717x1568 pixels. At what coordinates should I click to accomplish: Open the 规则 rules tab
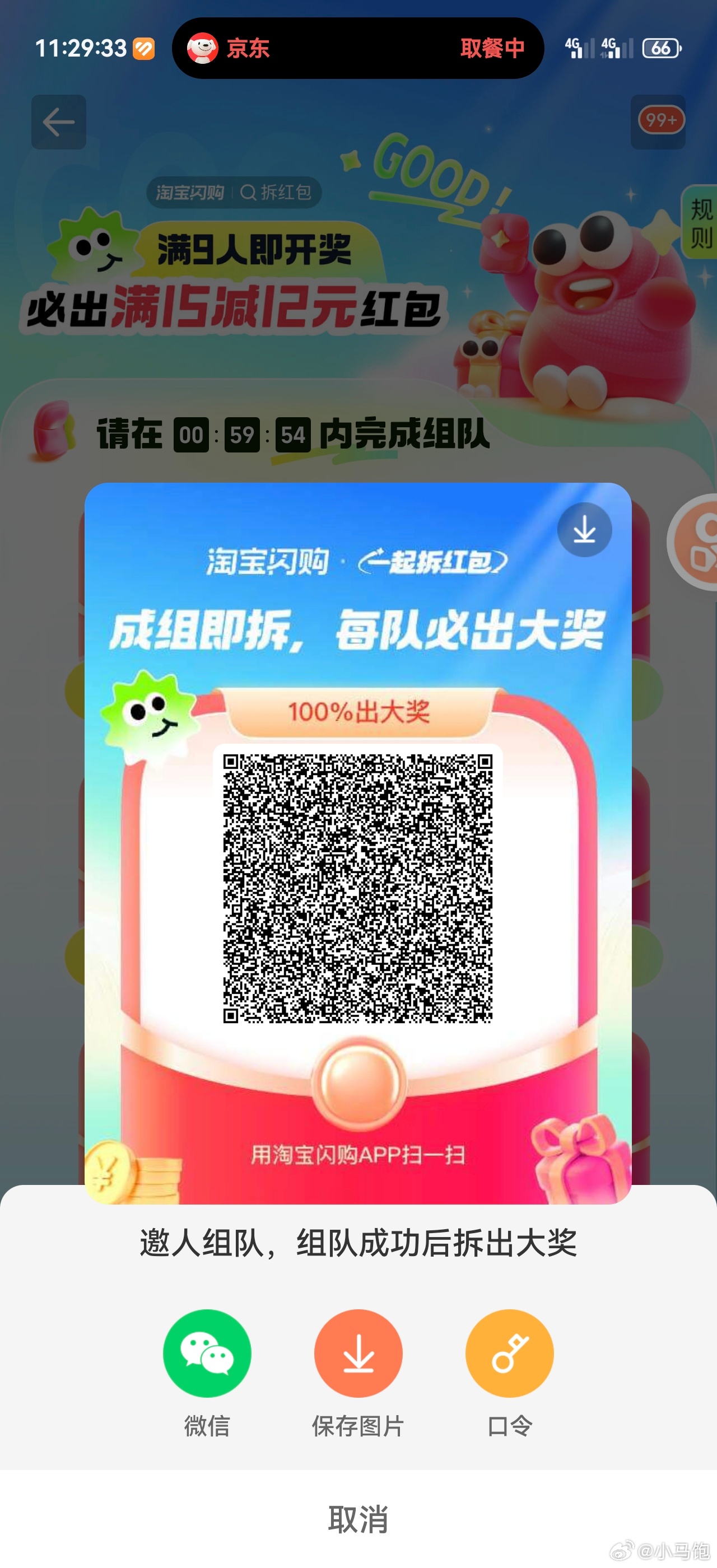701,223
